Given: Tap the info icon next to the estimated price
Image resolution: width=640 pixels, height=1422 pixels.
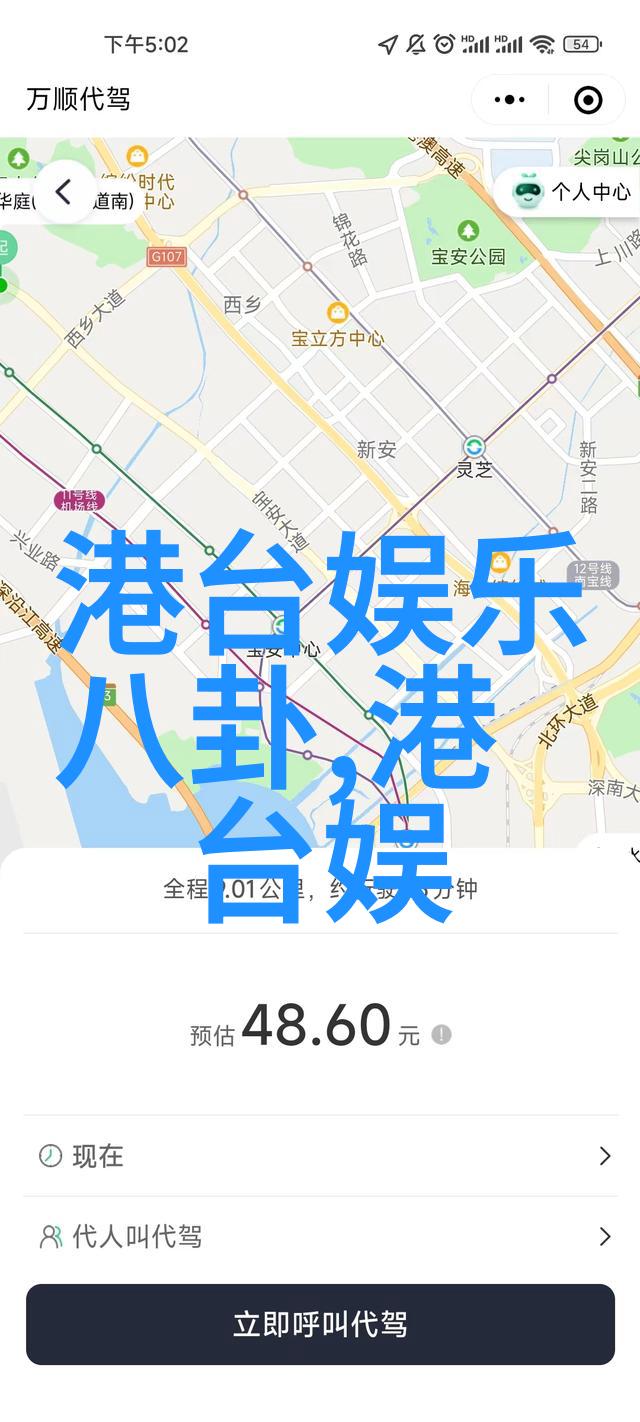Looking at the screenshot, I should pyautogui.click(x=441, y=1035).
